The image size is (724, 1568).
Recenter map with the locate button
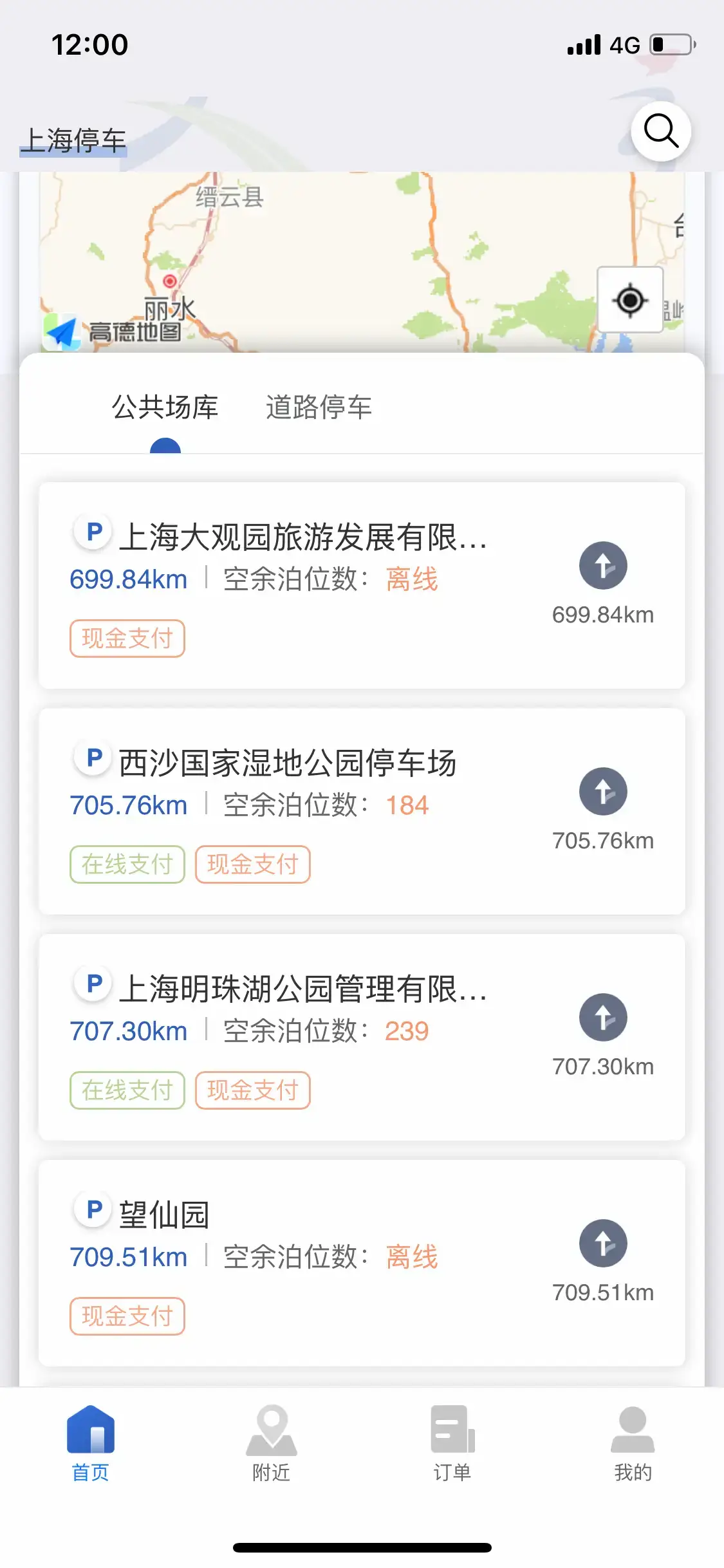pyautogui.click(x=630, y=300)
